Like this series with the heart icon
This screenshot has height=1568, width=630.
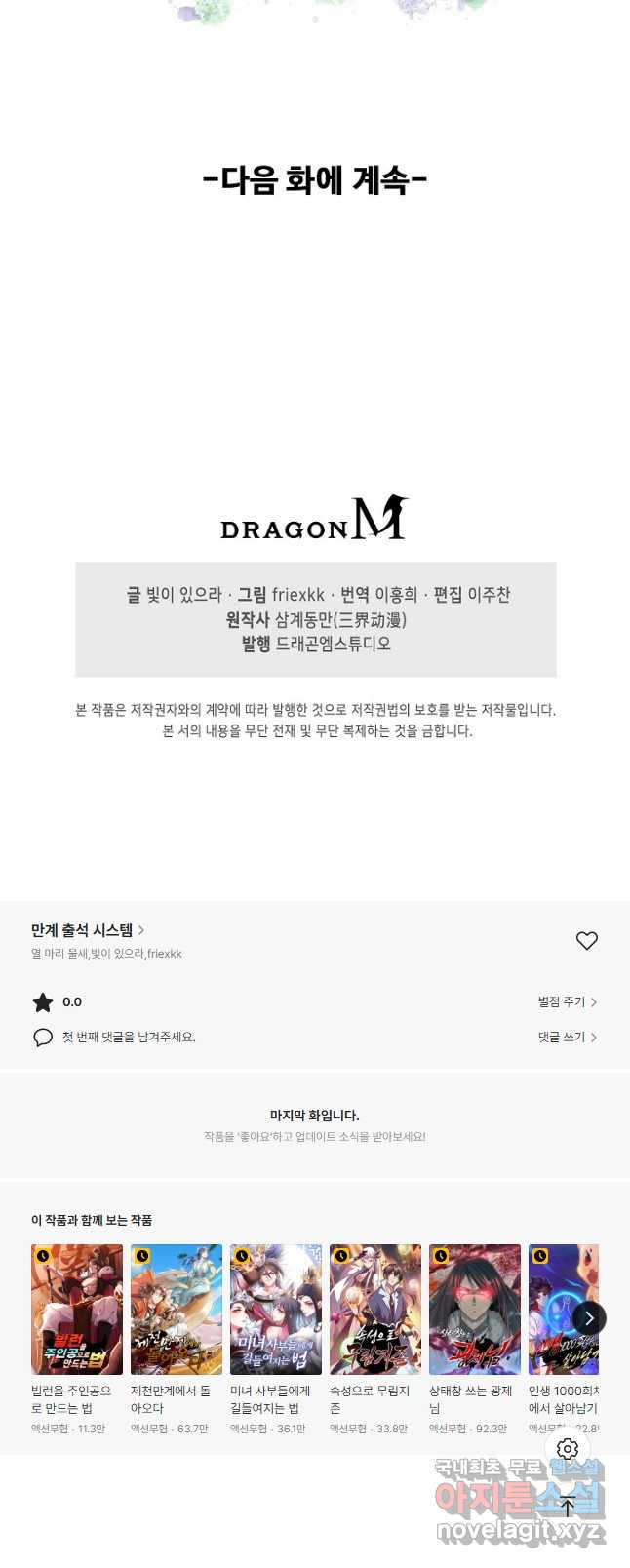[586, 940]
